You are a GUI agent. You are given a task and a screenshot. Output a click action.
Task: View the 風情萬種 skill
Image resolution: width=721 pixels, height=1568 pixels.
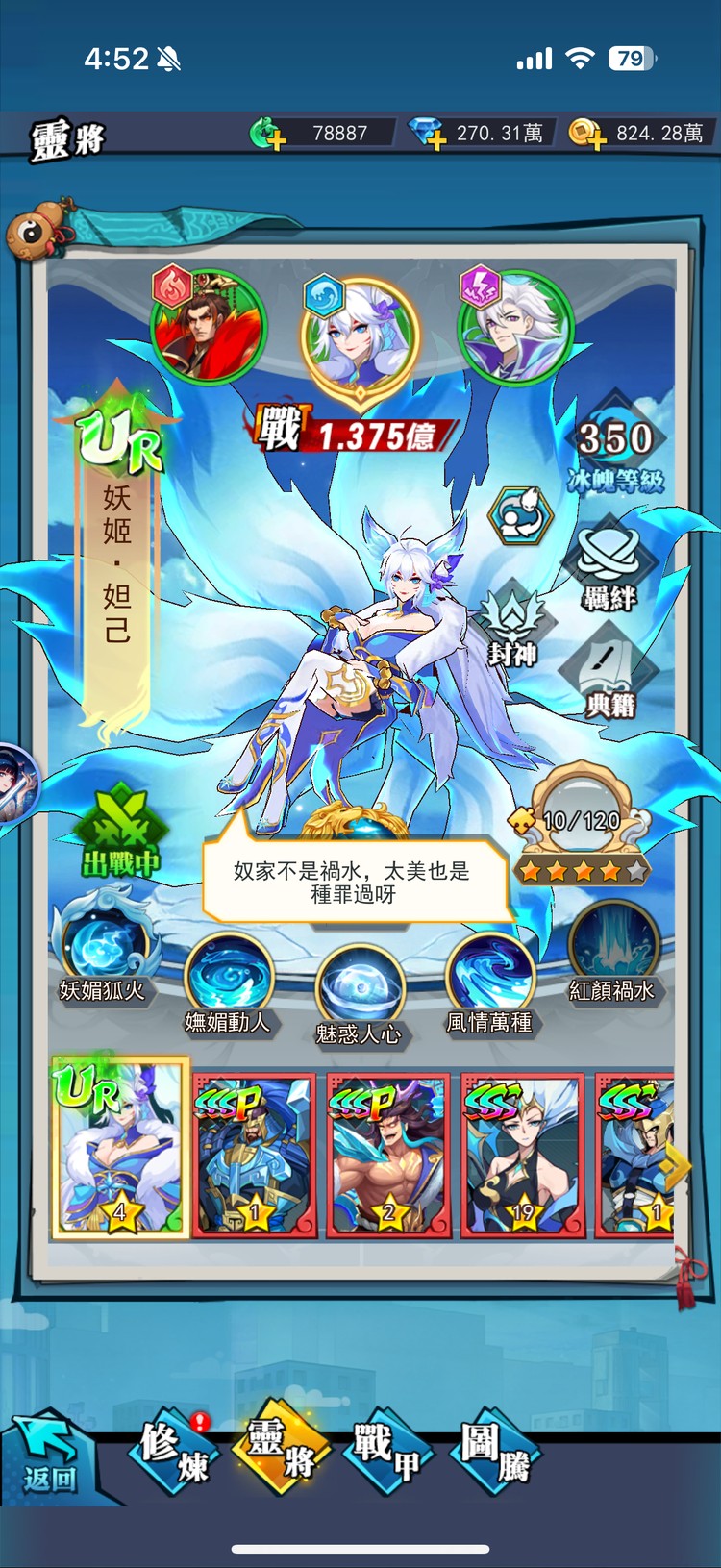coord(489,979)
